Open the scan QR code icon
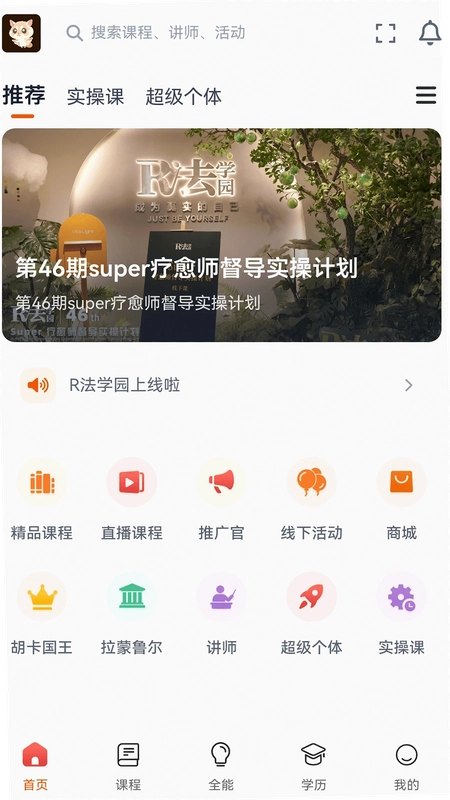Image resolution: width=450 pixels, height=800 pixels. tap(385, 33)
